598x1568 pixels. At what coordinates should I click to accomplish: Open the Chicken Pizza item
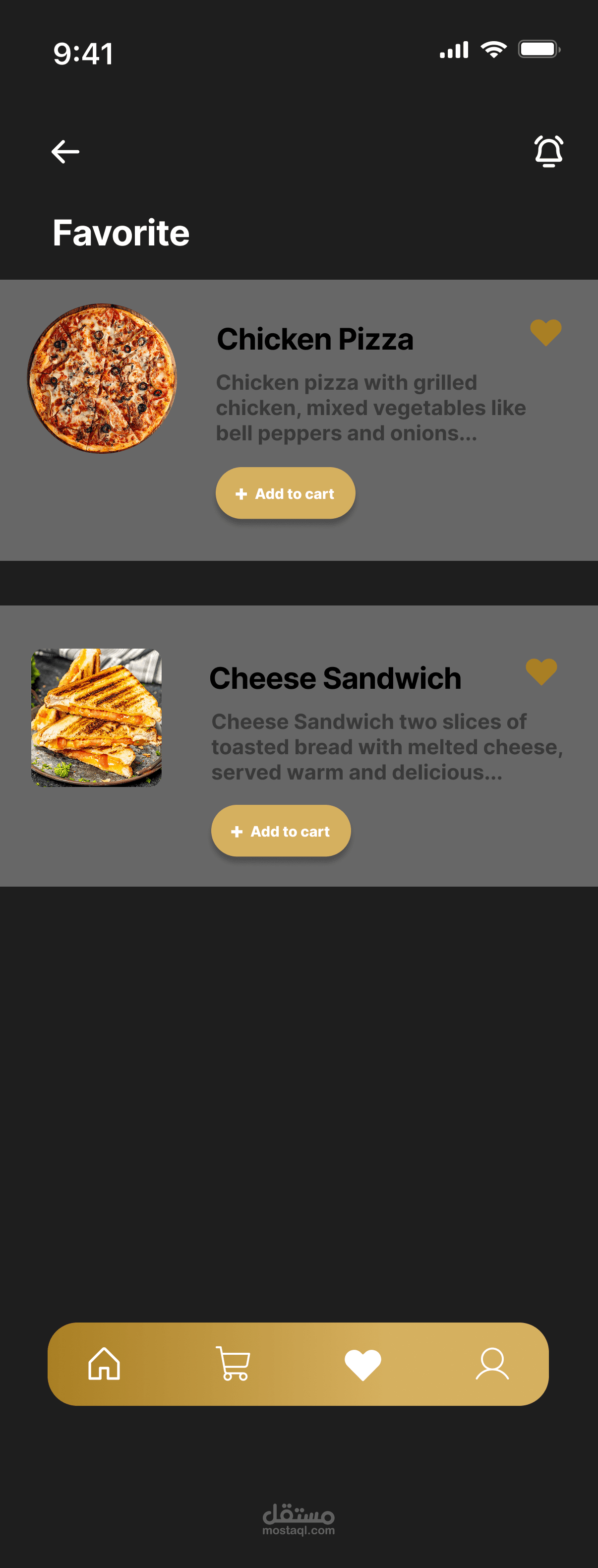[x=315, y=339]
